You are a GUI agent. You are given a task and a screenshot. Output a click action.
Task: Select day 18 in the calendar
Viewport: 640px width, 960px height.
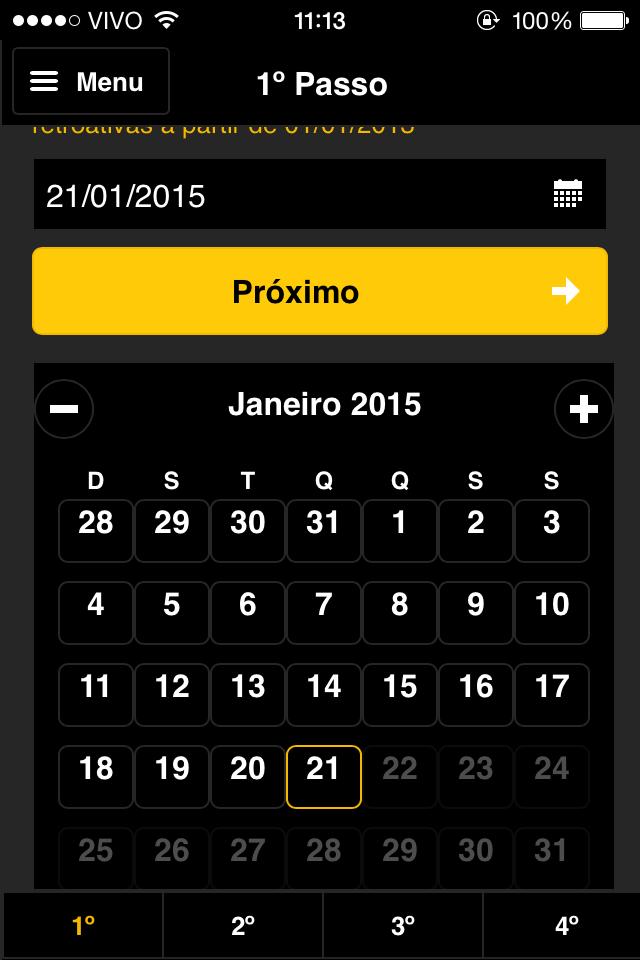pos(95,775)
